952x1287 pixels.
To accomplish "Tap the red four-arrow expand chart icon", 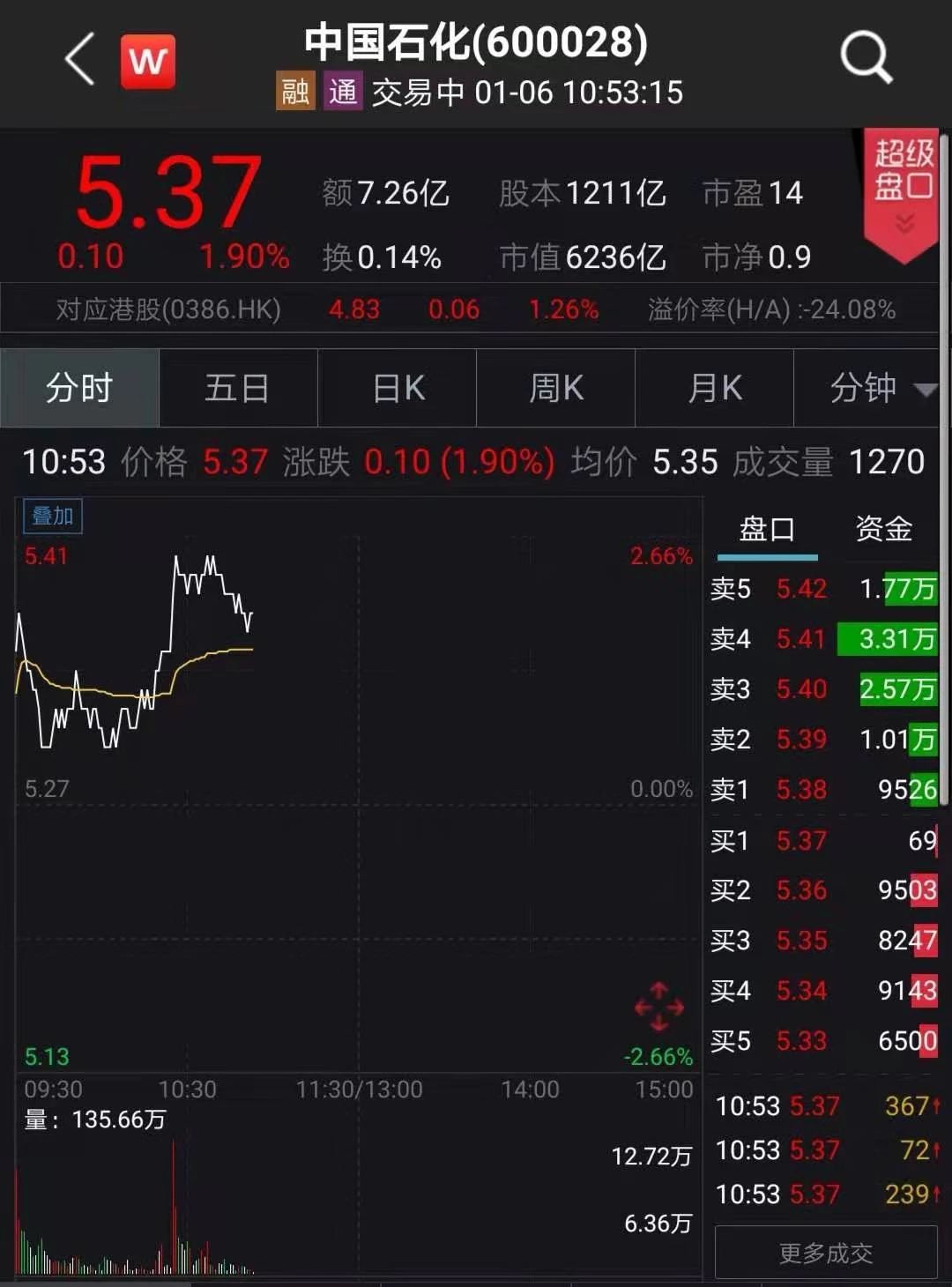I will [658, 1006].
